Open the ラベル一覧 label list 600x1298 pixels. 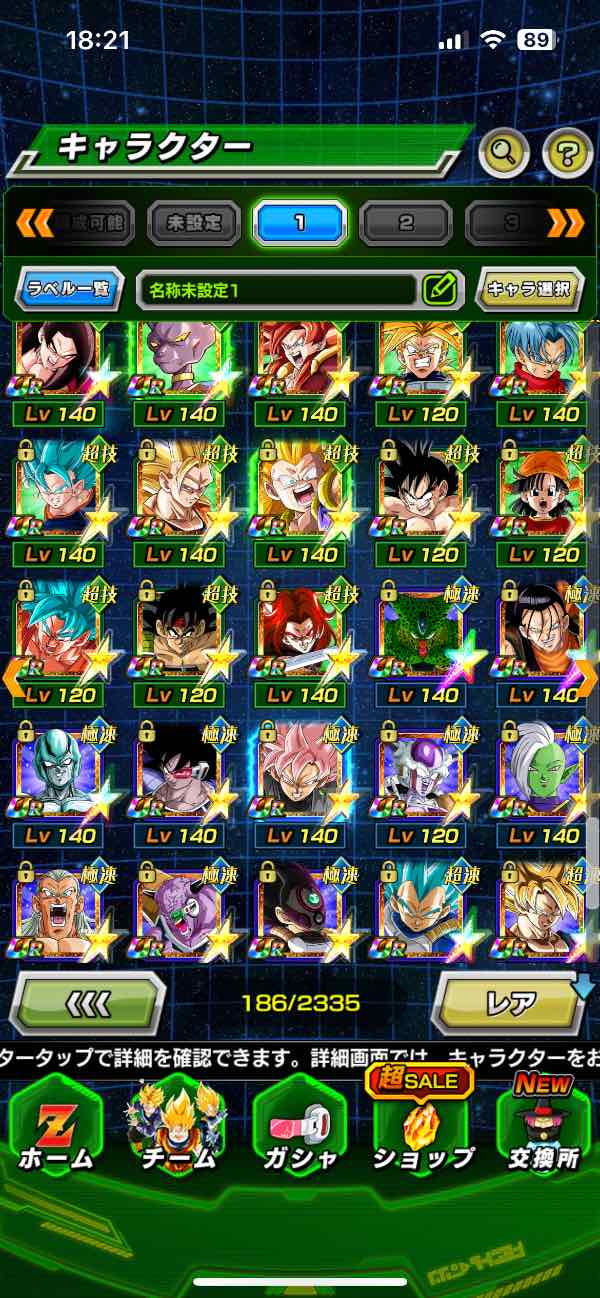(x=69, y=290)
